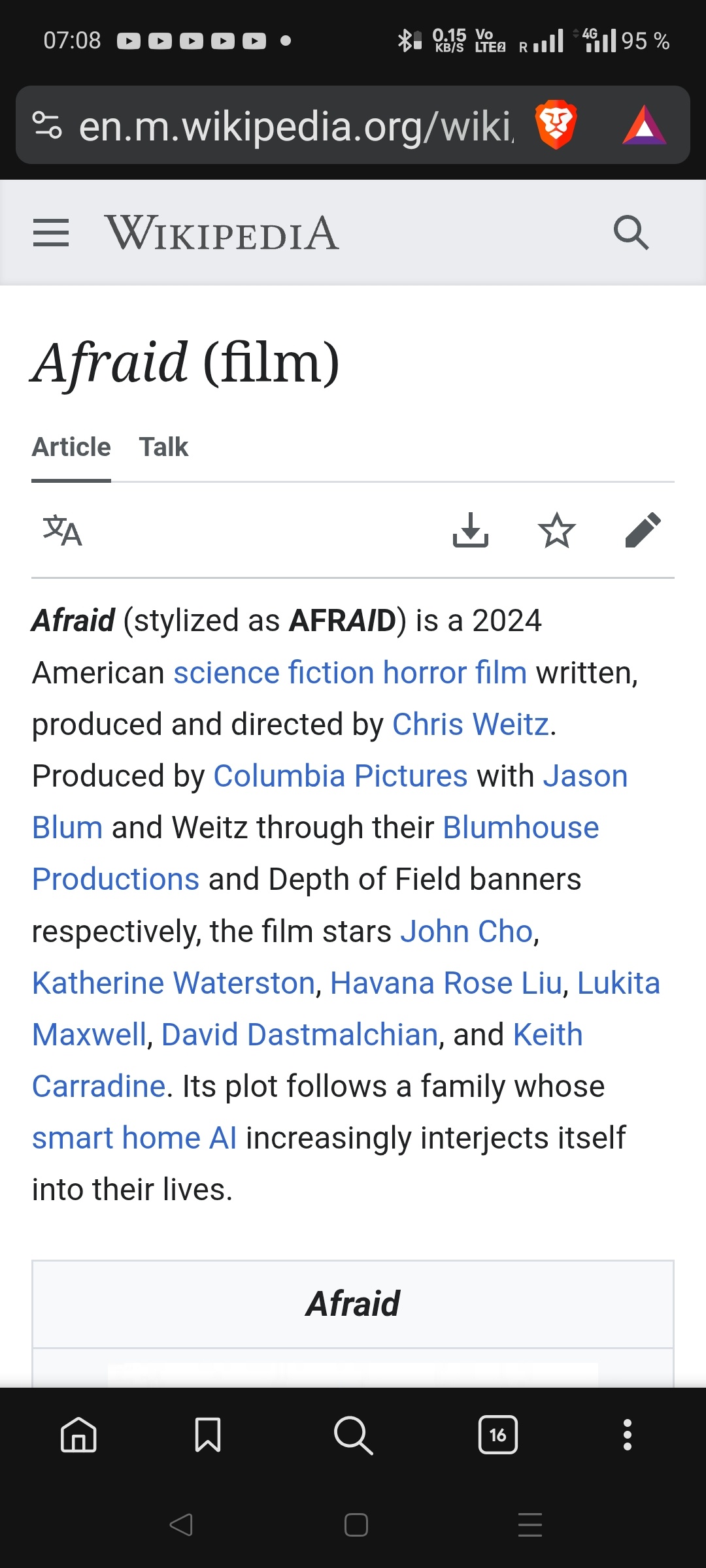Open the Chris Weitz link
The width and height of the screenshot is (706, 1568).
coord(471,725)
